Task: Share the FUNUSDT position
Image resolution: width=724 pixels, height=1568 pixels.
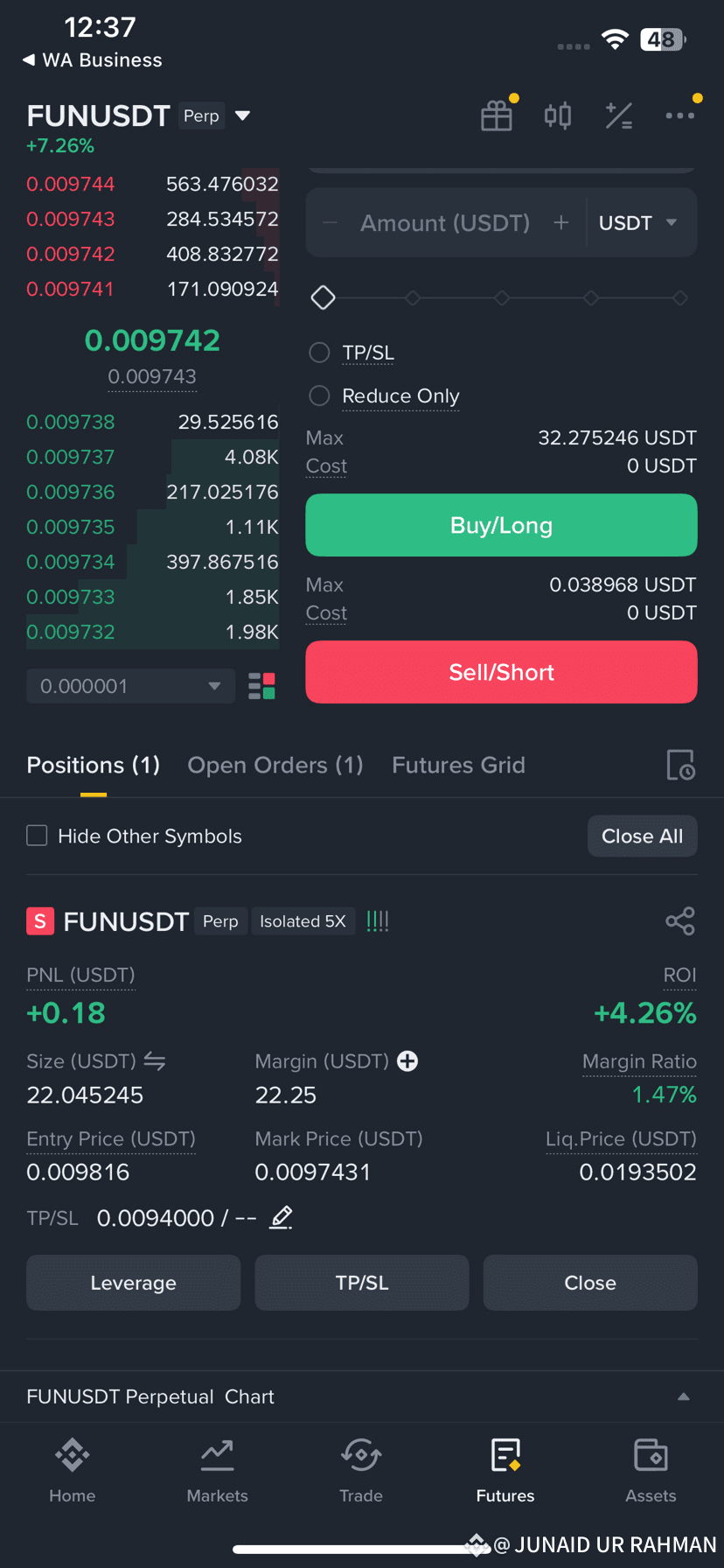Action: point(679,920)
